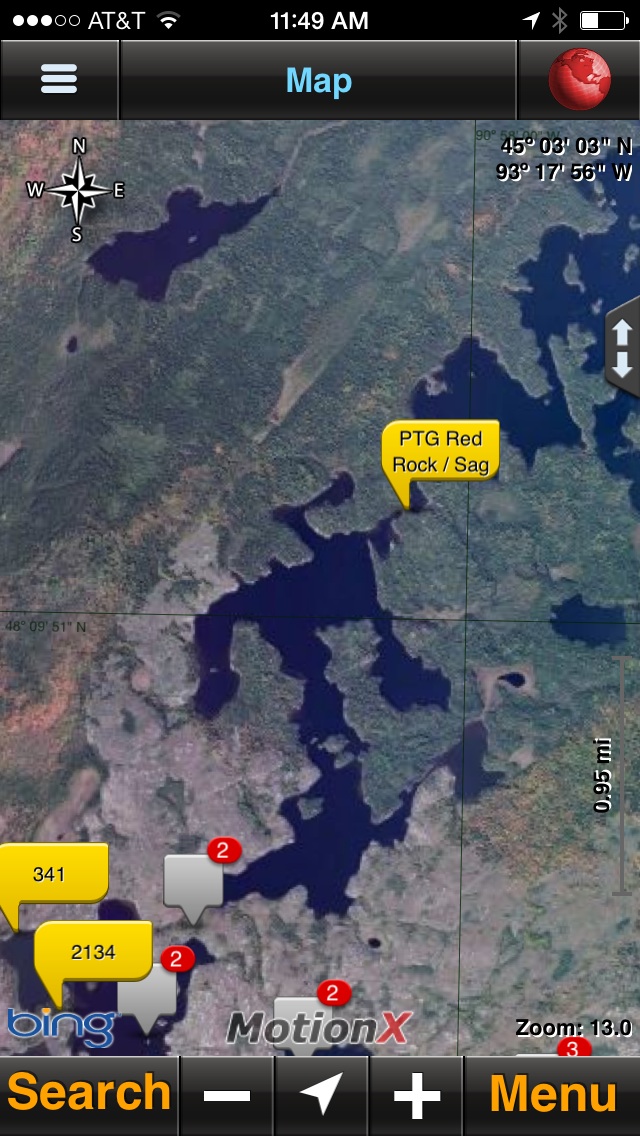Open gray cluster marker right of 341
Image resolution: width=640 pixels, height=1136 pixels.
[194, 884]
